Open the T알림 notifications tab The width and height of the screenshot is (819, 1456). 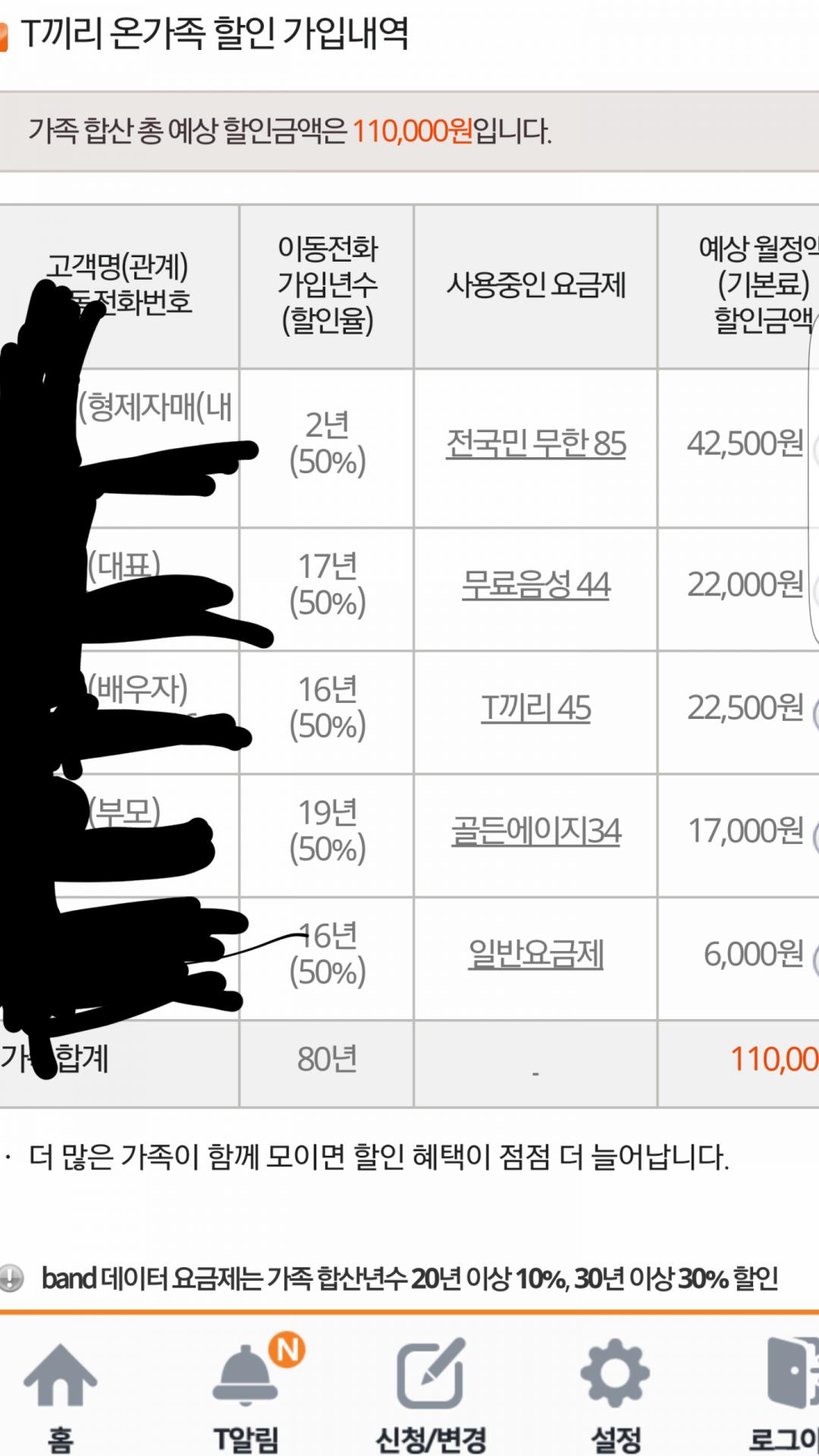(x=246, y=1394)
